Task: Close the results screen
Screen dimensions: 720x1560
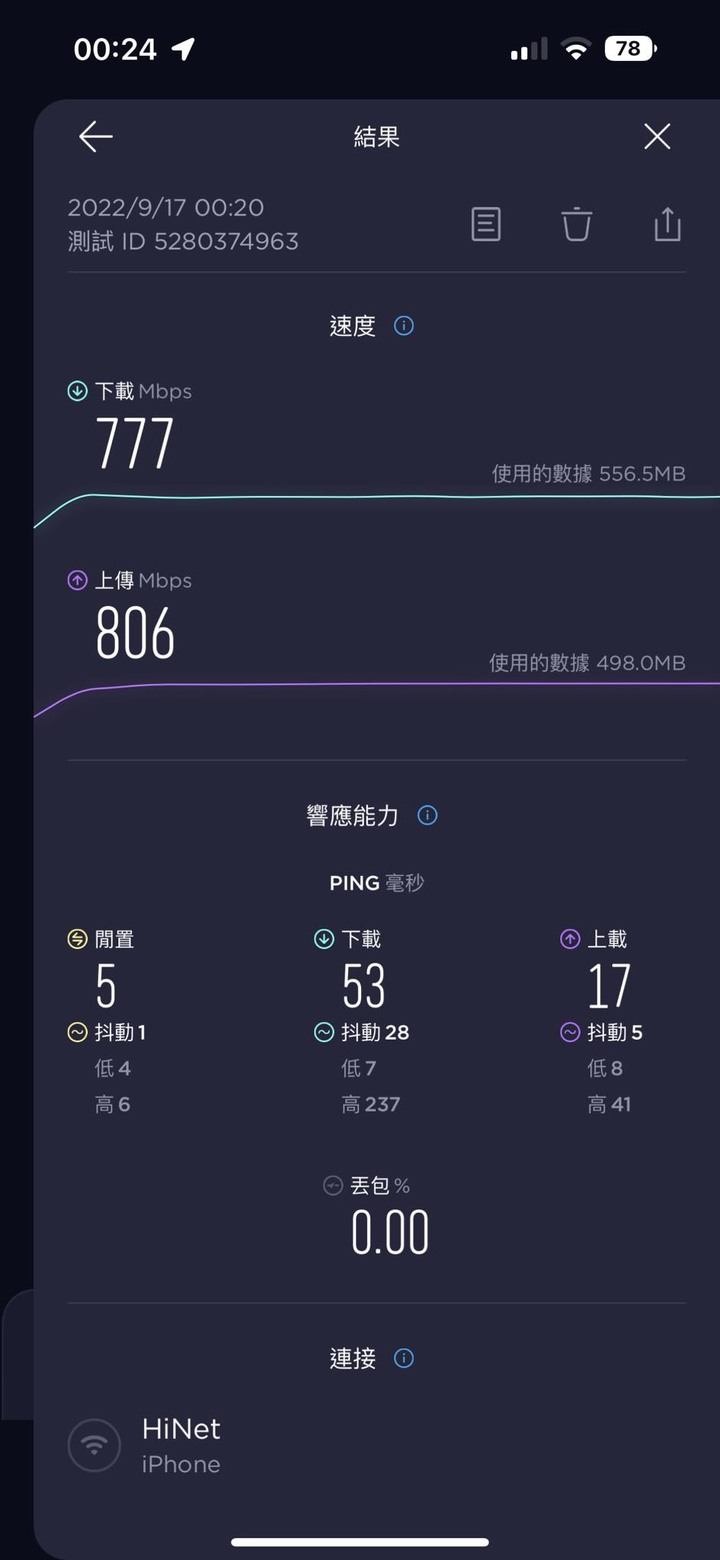Action: pos(657,137)
